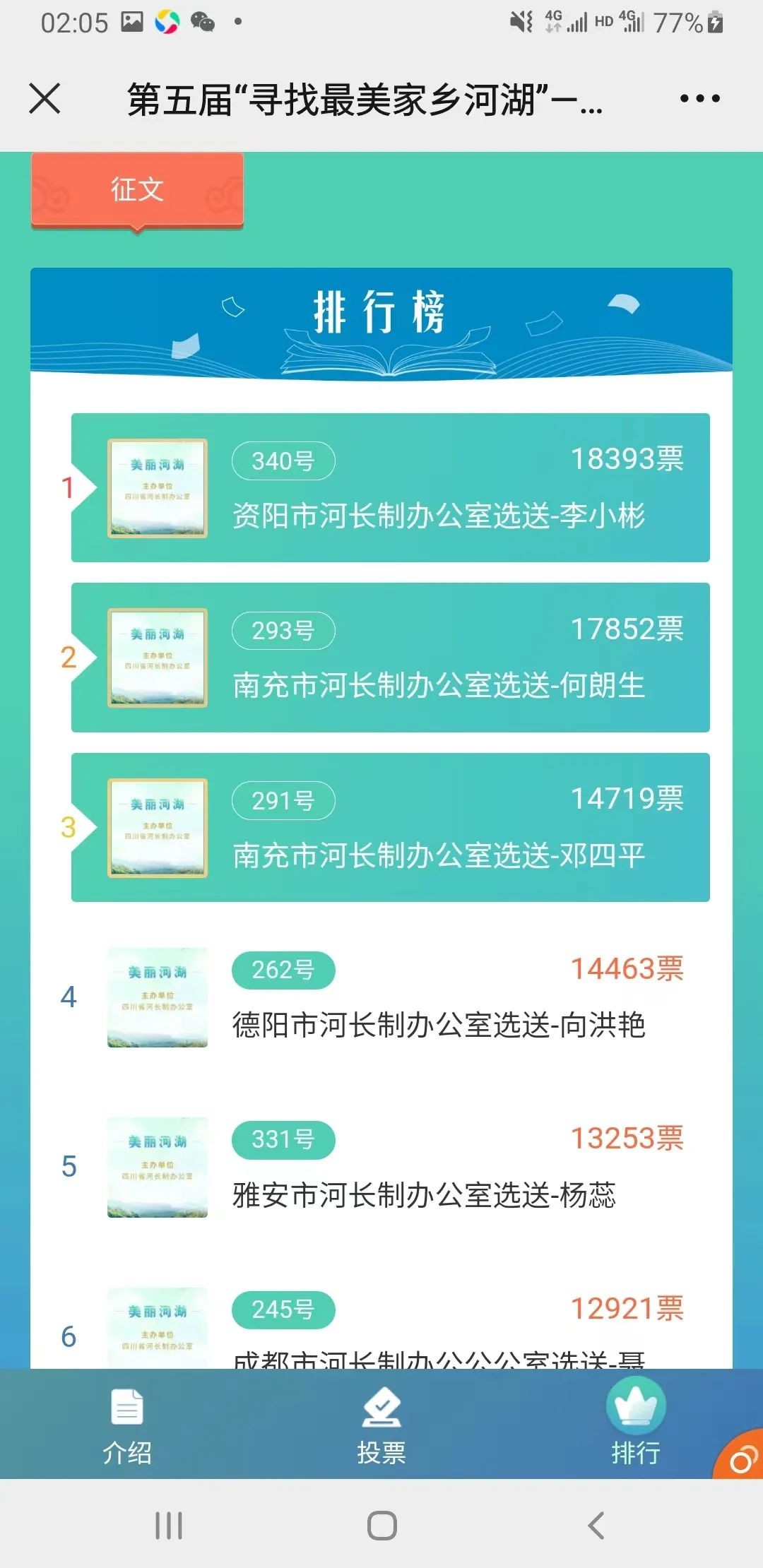763x1568 pixels.
Task: Tap the orange floating corner icon
Action: (742, 1459)
